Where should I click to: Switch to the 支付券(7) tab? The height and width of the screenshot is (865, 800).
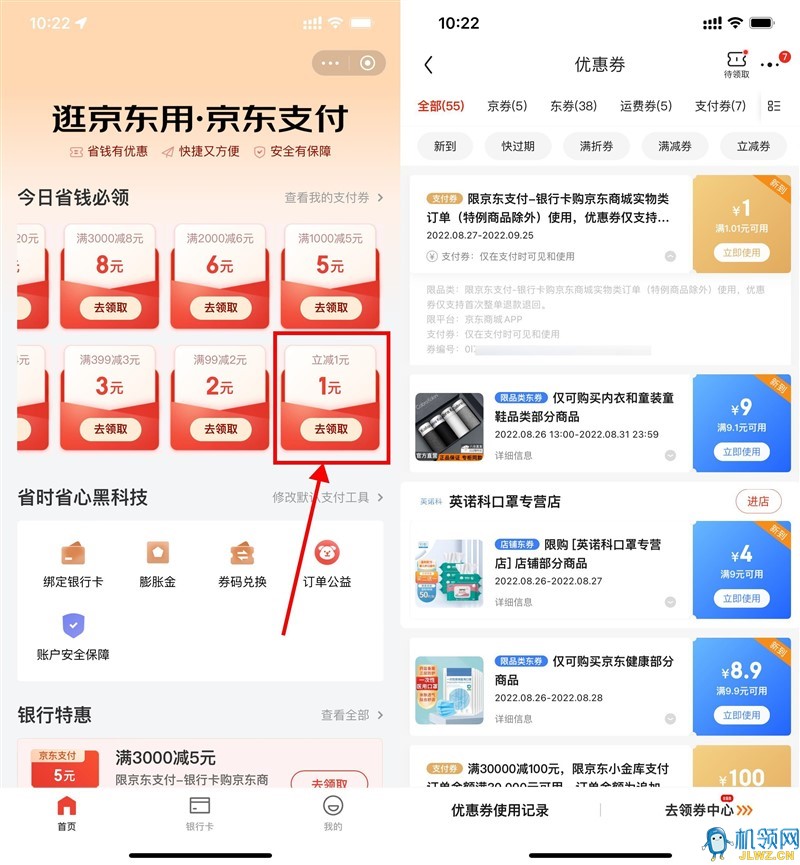tap(720, 106)
